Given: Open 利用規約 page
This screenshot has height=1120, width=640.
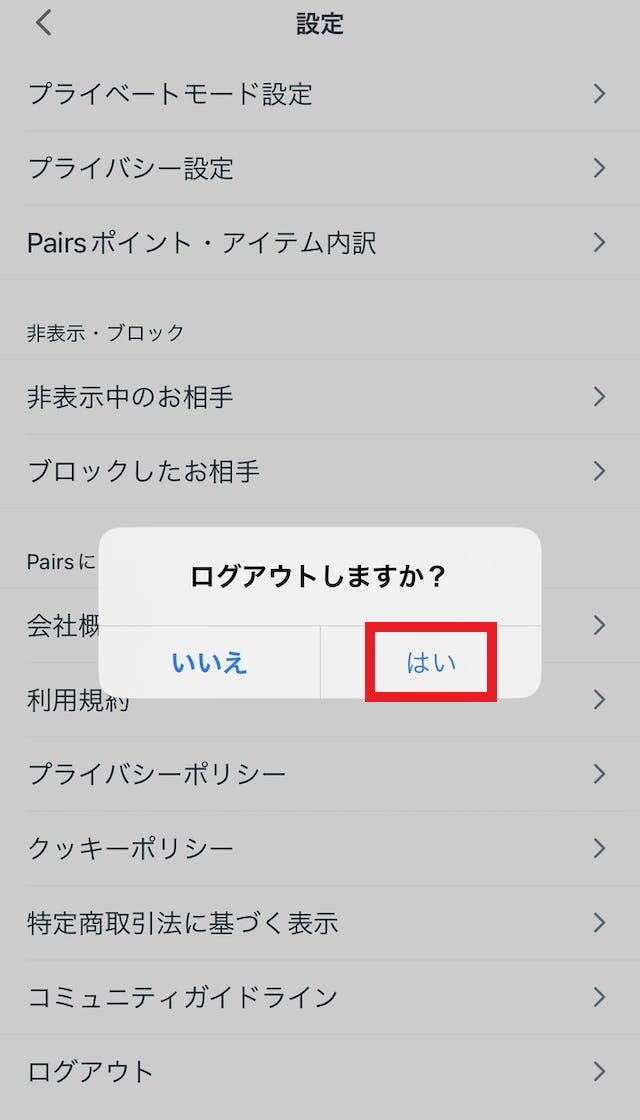Looking at the screenshot, I should tap(60, 702).
